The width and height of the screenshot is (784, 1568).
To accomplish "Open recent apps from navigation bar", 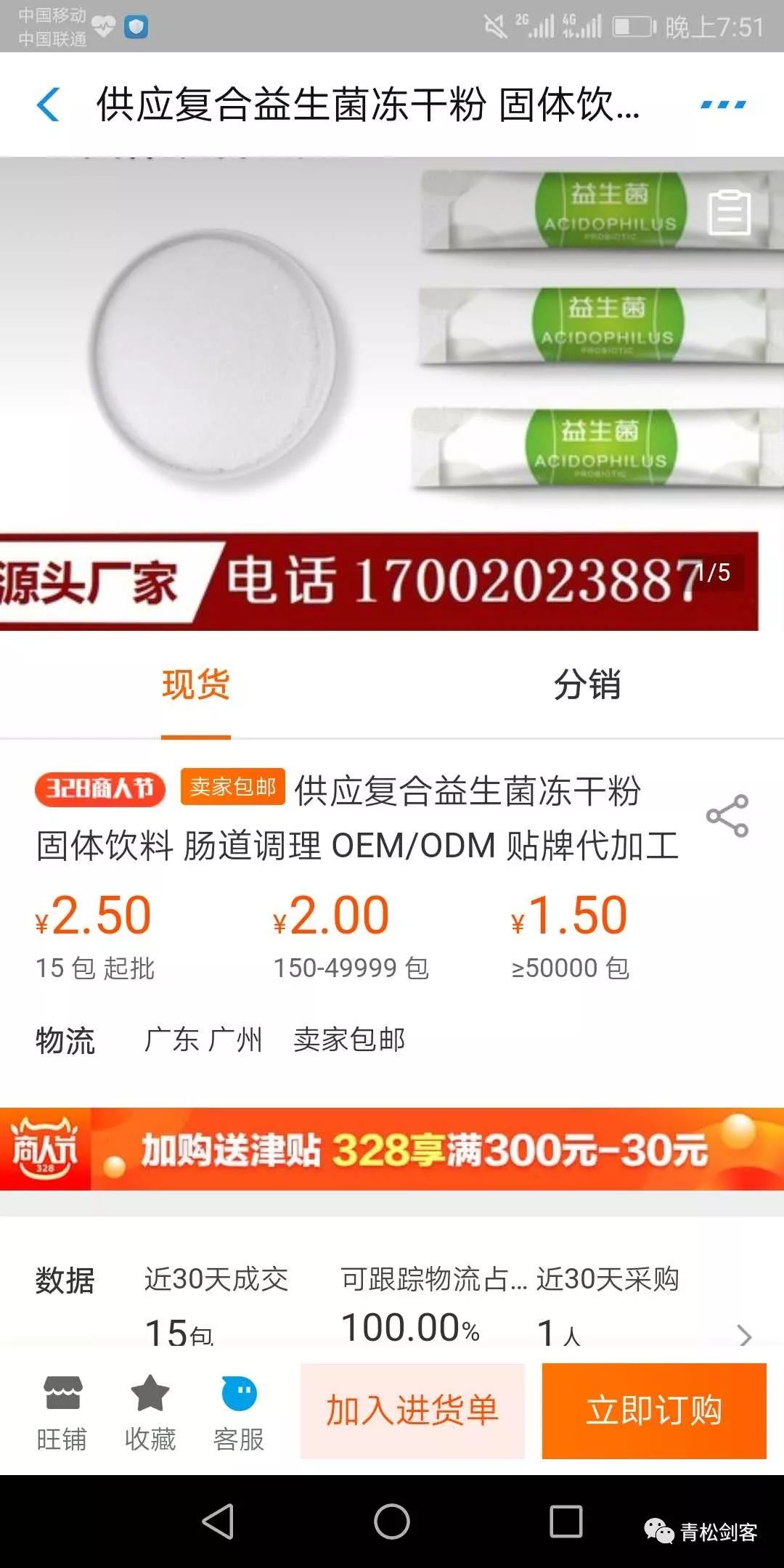I will click(x=566, y=1522).
